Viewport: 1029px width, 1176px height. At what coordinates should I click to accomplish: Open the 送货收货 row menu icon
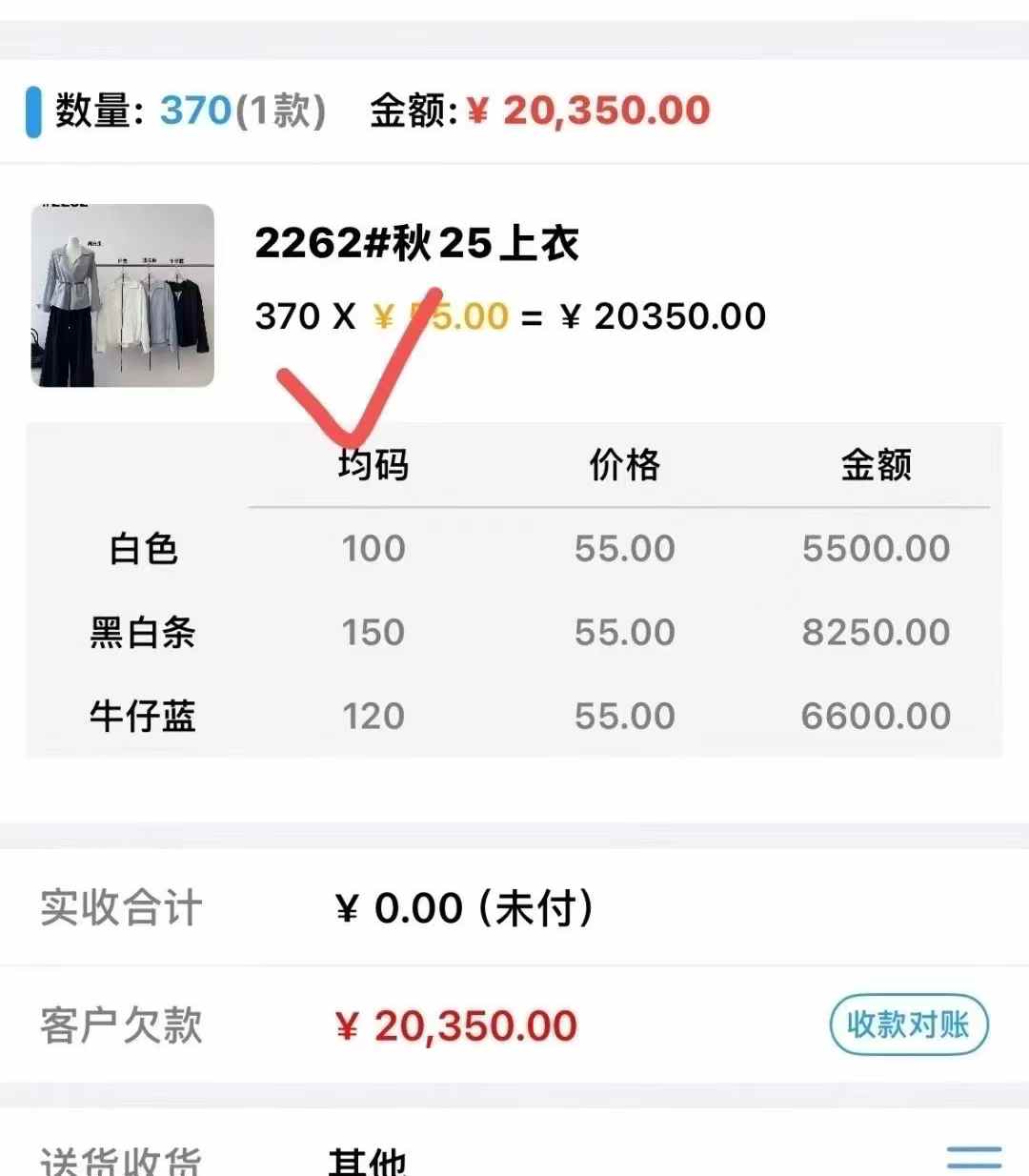click(x=974, y=1157)
